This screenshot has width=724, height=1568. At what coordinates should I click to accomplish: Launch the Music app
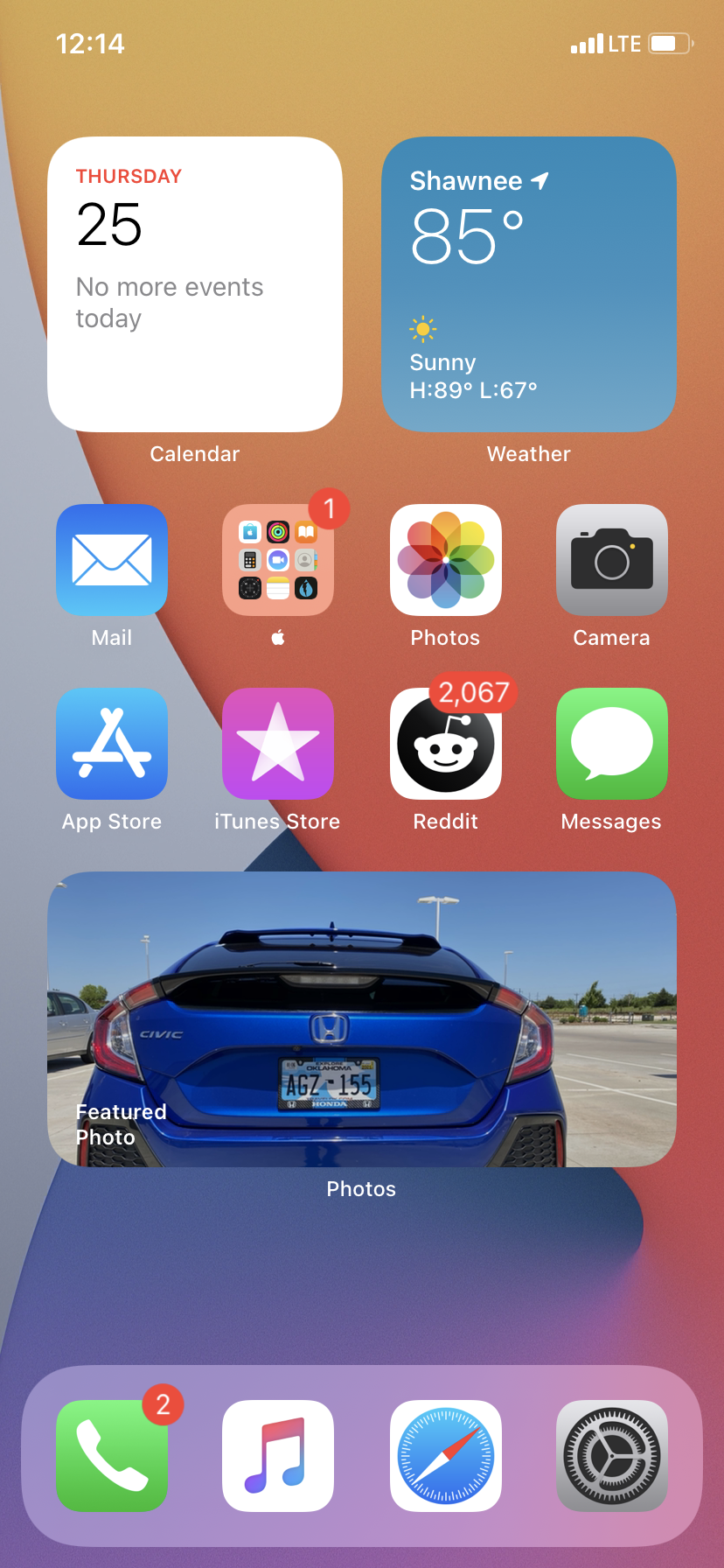pyautogui.click(x=278, y=1456)
